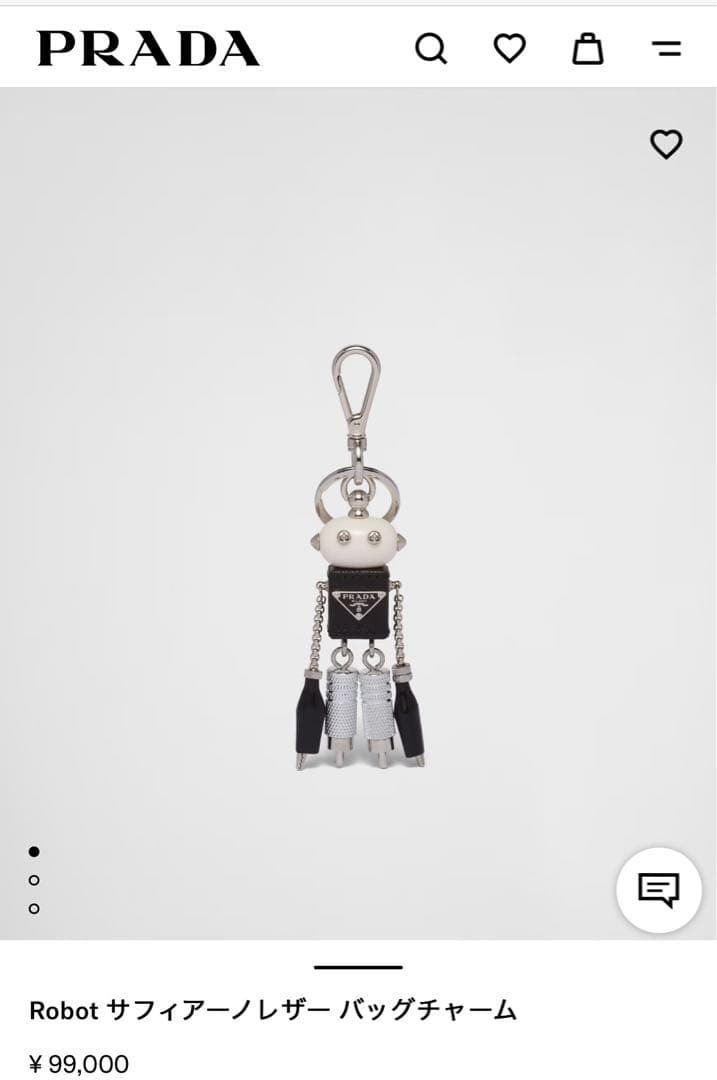This screenshot has height=1080, width=717.
Task: Open the live chat bubble
Action: 658,889
